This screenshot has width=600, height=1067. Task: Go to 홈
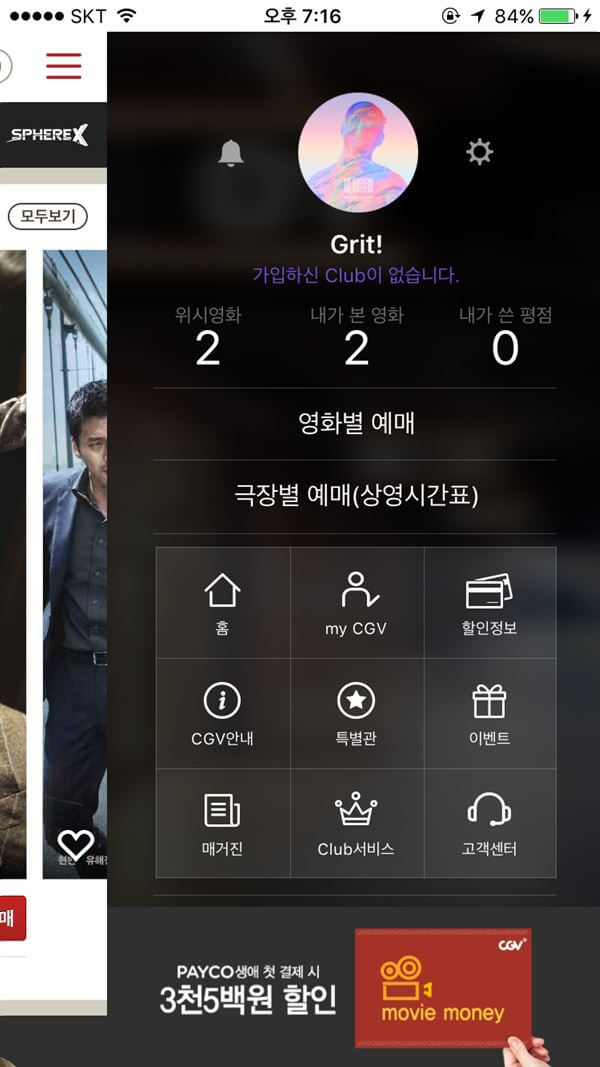[222, 603]
